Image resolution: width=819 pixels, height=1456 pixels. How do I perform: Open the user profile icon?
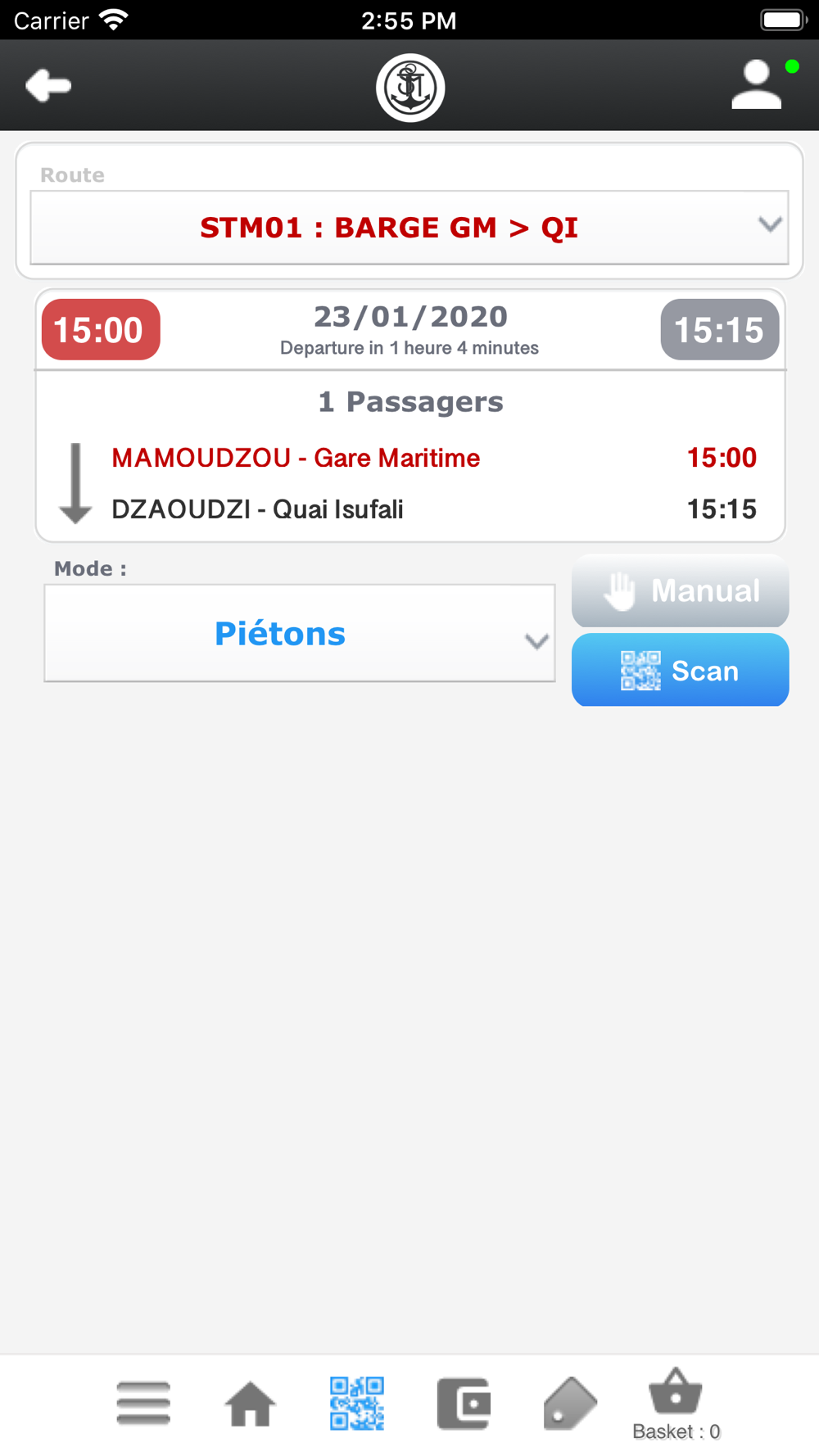point(756,84)
